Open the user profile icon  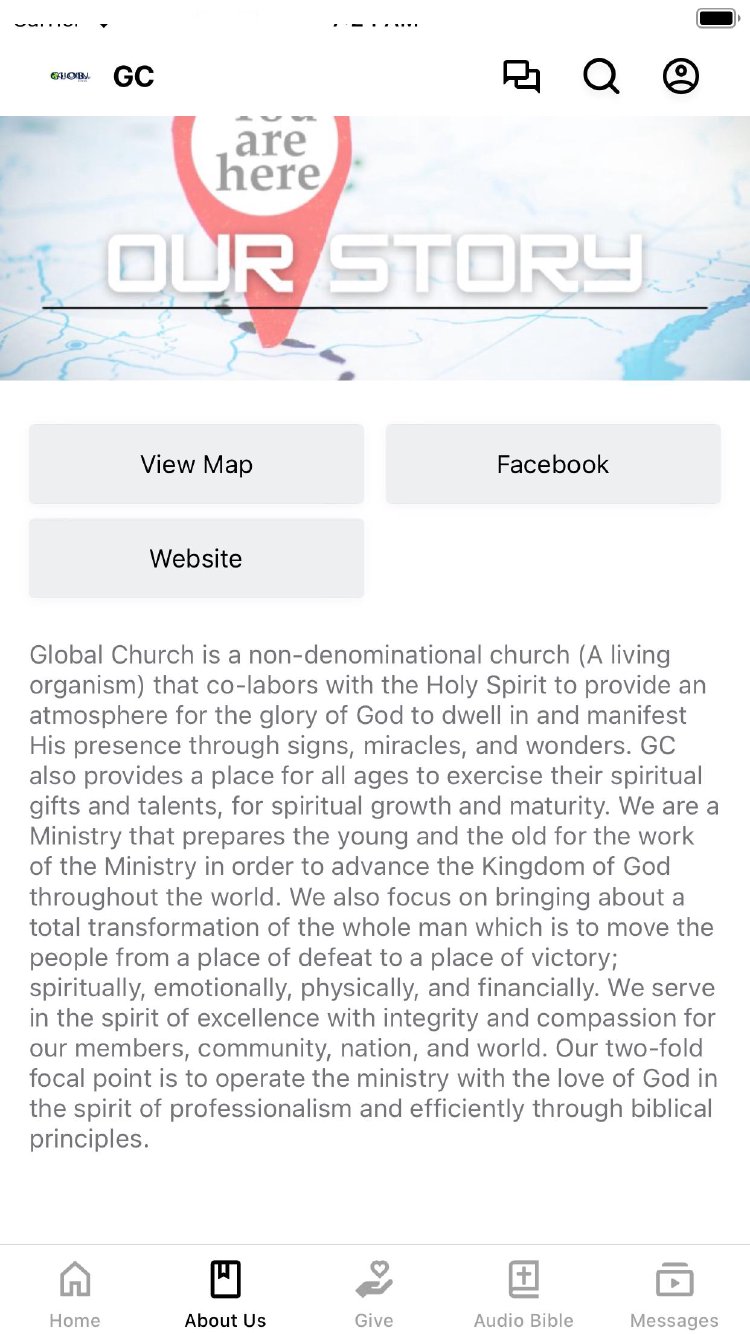(681, 77)
